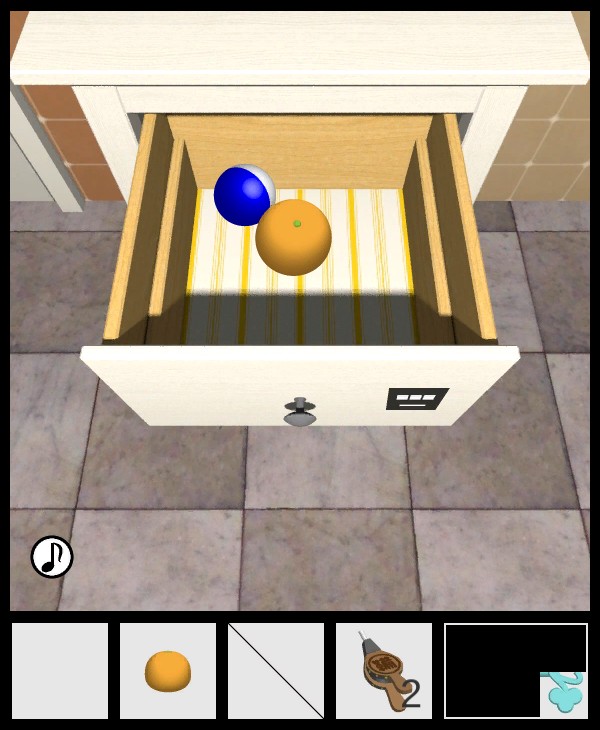The height and width of the screenshot is (730, 600).
Task: Tap the crossed-out inventory slot
Action: [276, 671]
